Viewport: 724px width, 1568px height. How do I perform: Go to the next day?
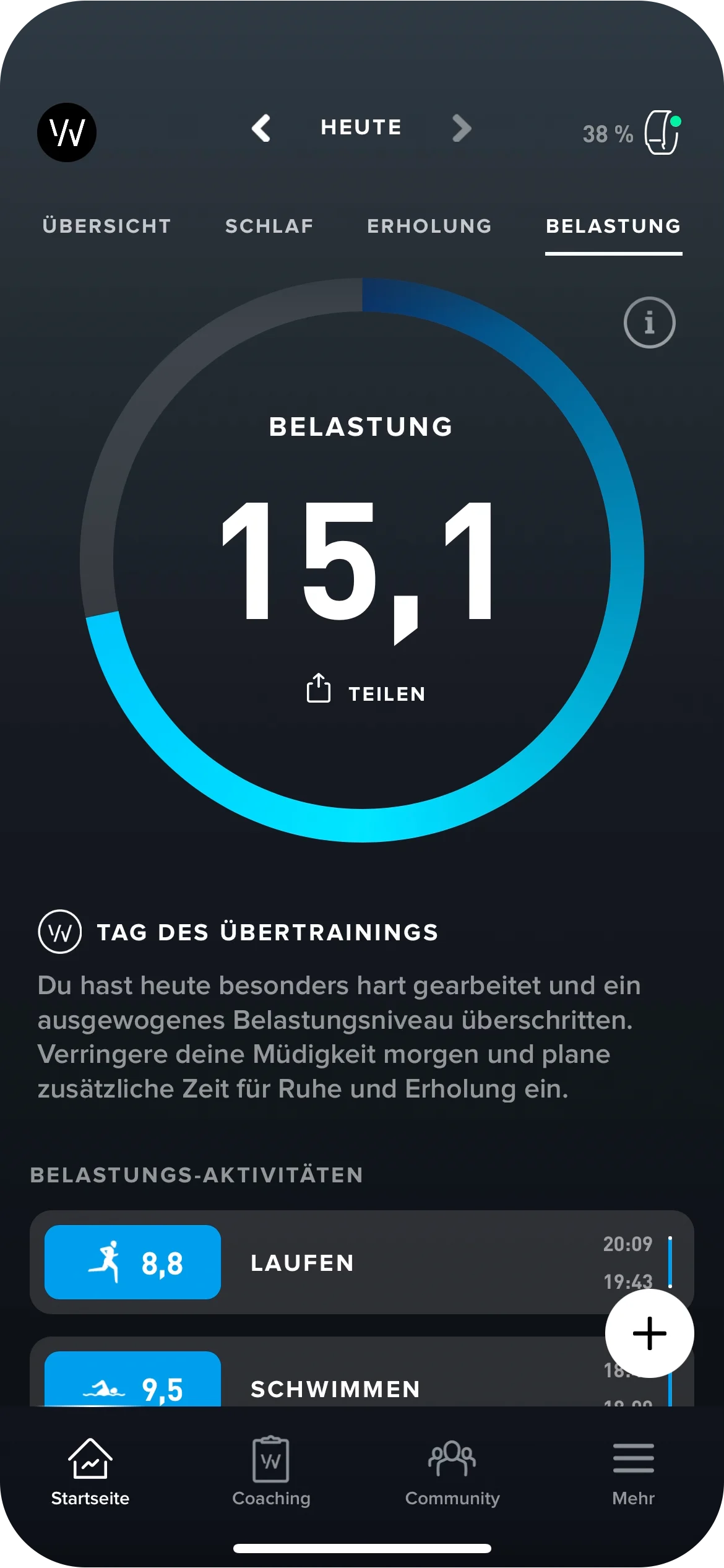click(461, 128)
